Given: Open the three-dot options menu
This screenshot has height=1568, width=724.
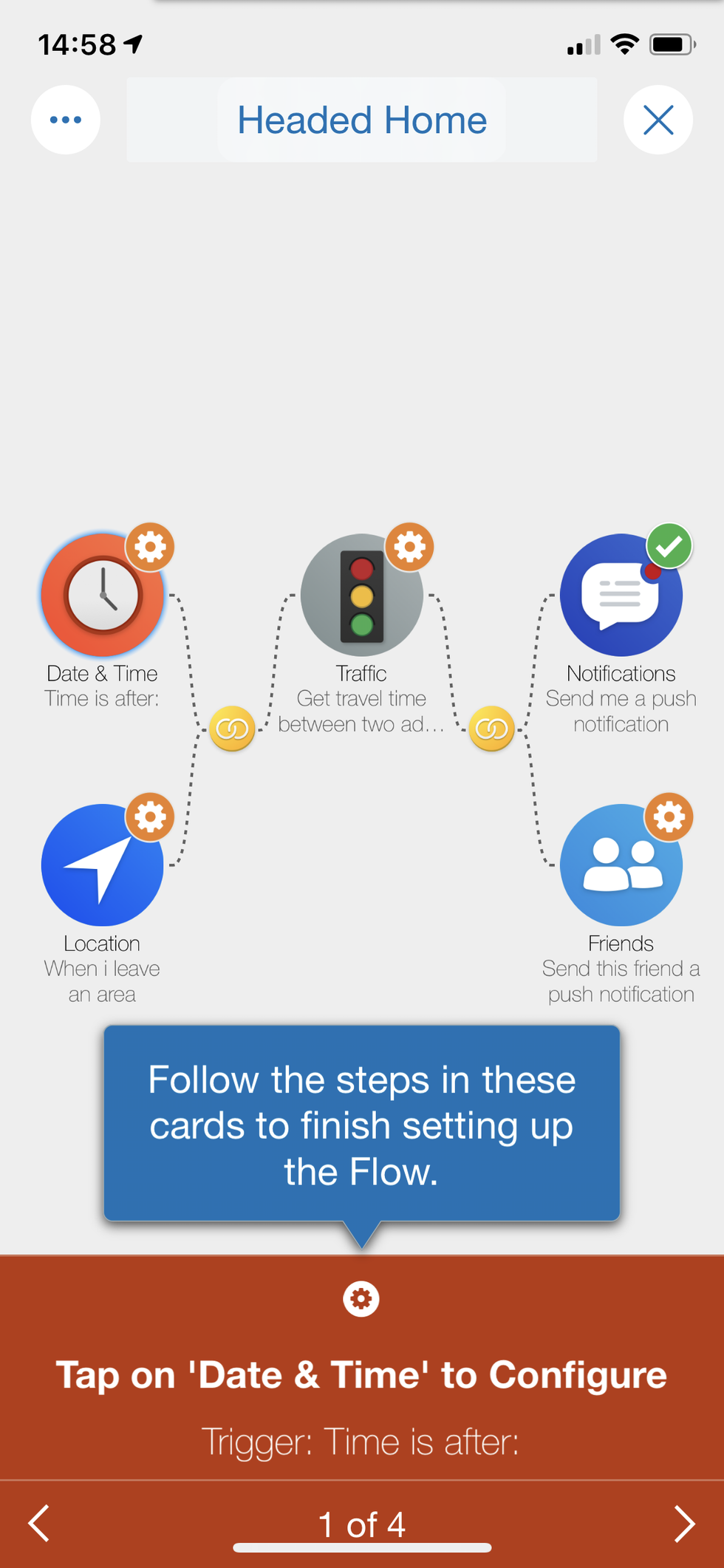Looking at the screenshot, I should tap(65, 120).
